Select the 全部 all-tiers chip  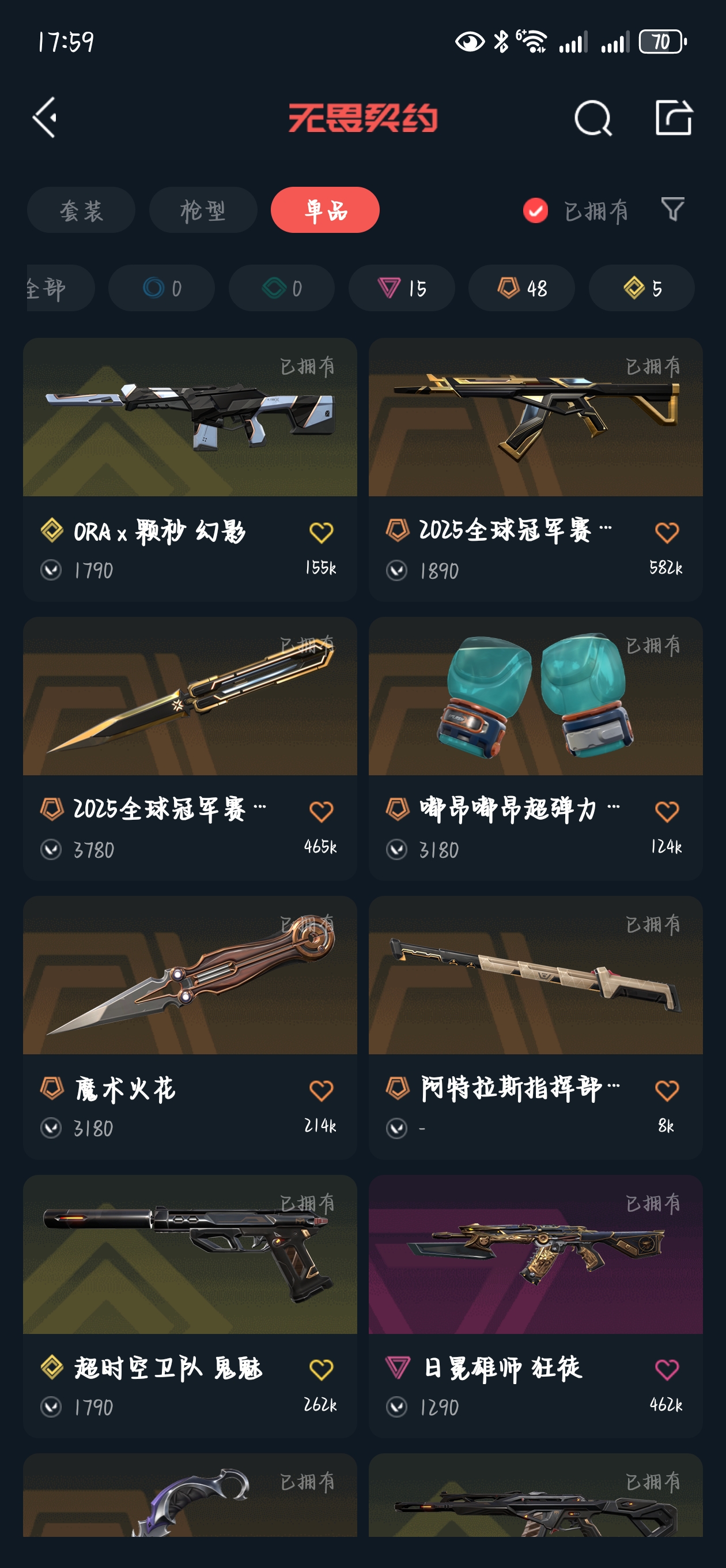[x=60, y=288]
